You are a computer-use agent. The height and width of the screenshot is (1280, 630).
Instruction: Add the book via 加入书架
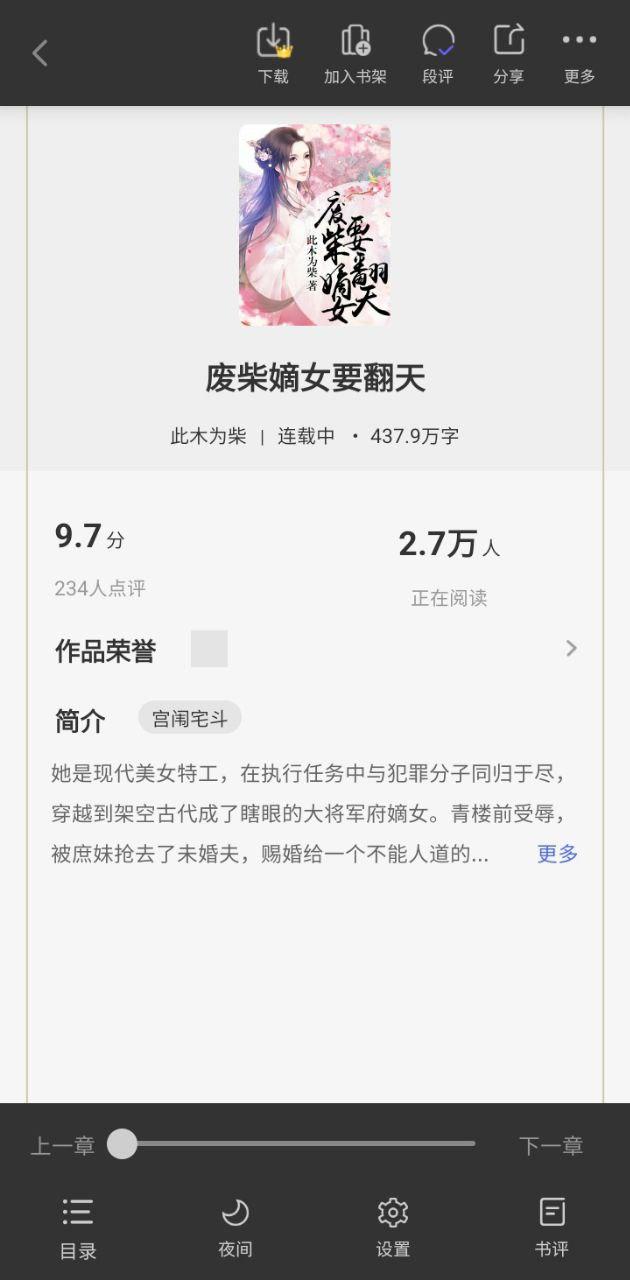point(355,54)
